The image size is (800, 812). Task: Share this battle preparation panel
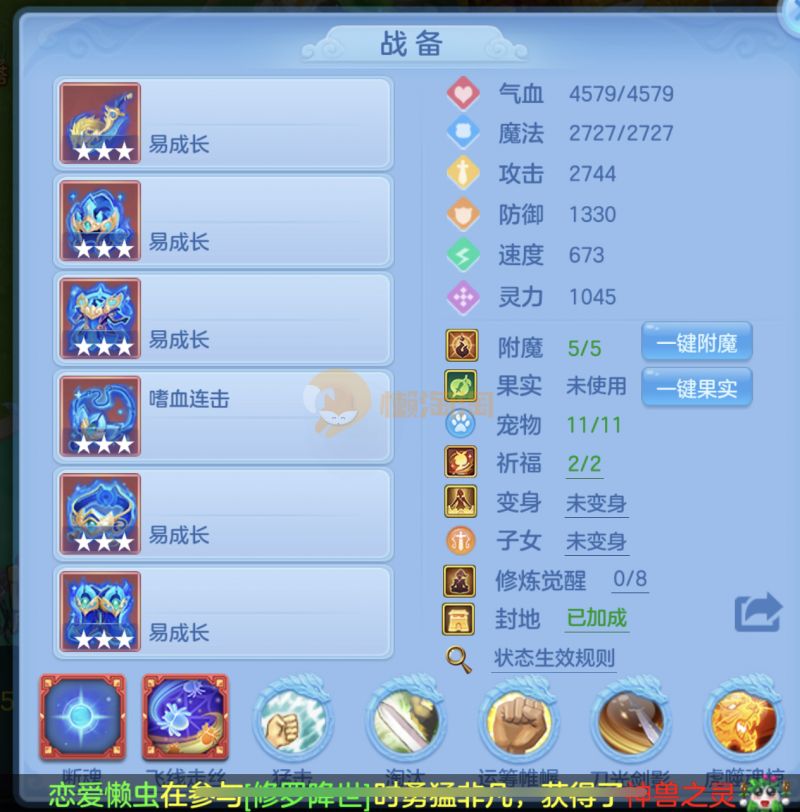(x=757, y=612)
